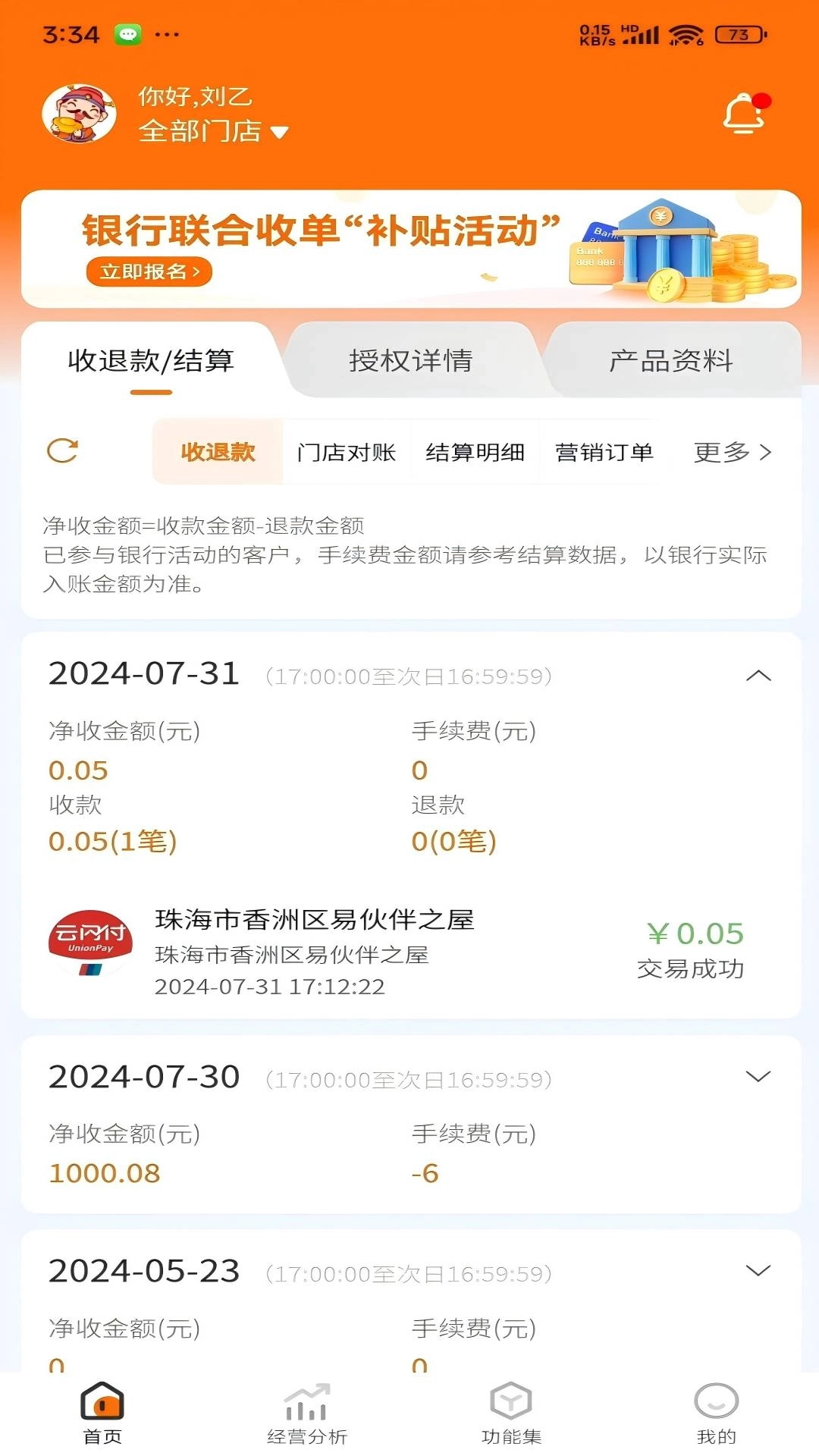The image size is (819, 1456).
Task: Open the 产品资料 tab
Action: 672,362
